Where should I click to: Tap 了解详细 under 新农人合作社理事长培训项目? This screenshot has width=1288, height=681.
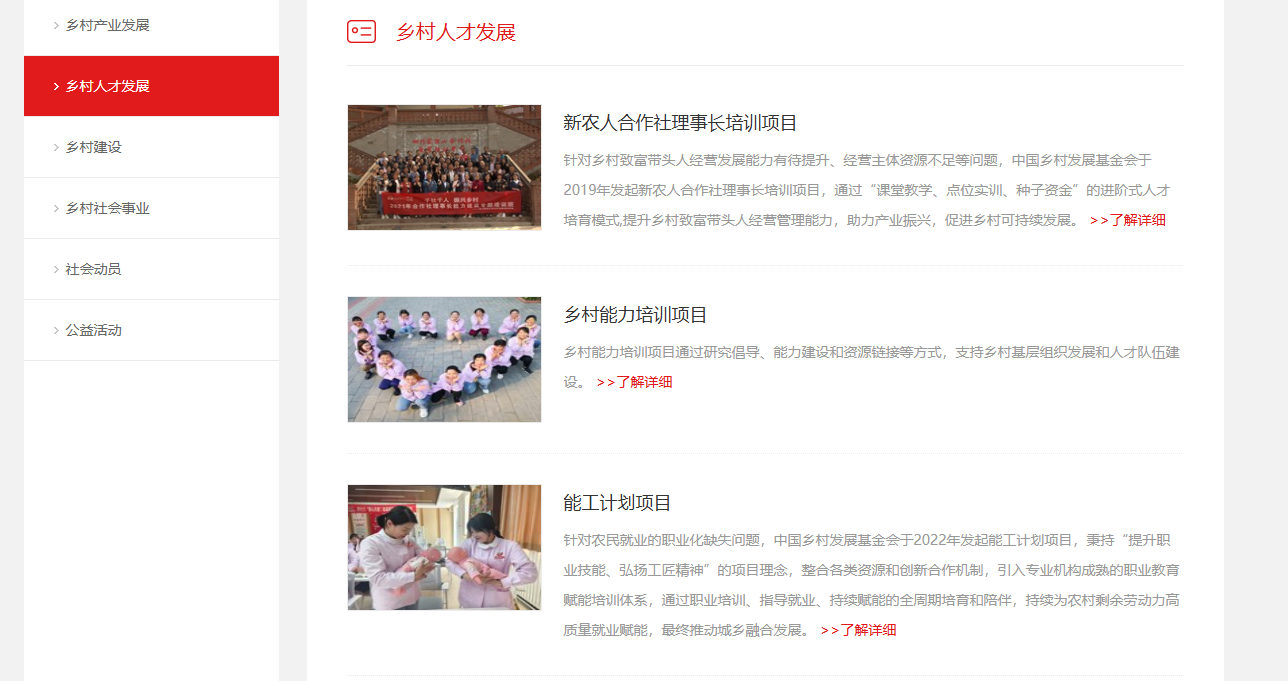pyautogui.click(x=1128, y=220)
